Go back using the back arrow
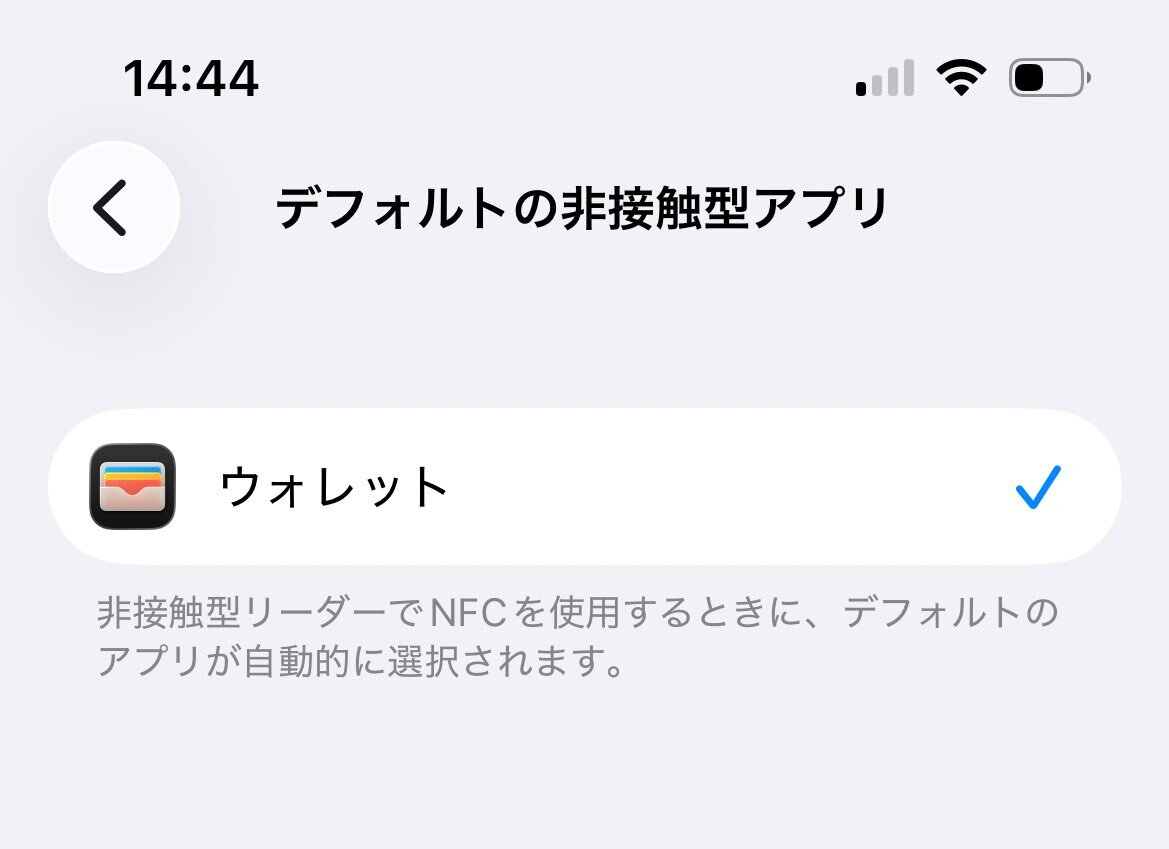The width and height of the screenshot is (1169, 849). (x=114, y=207)
